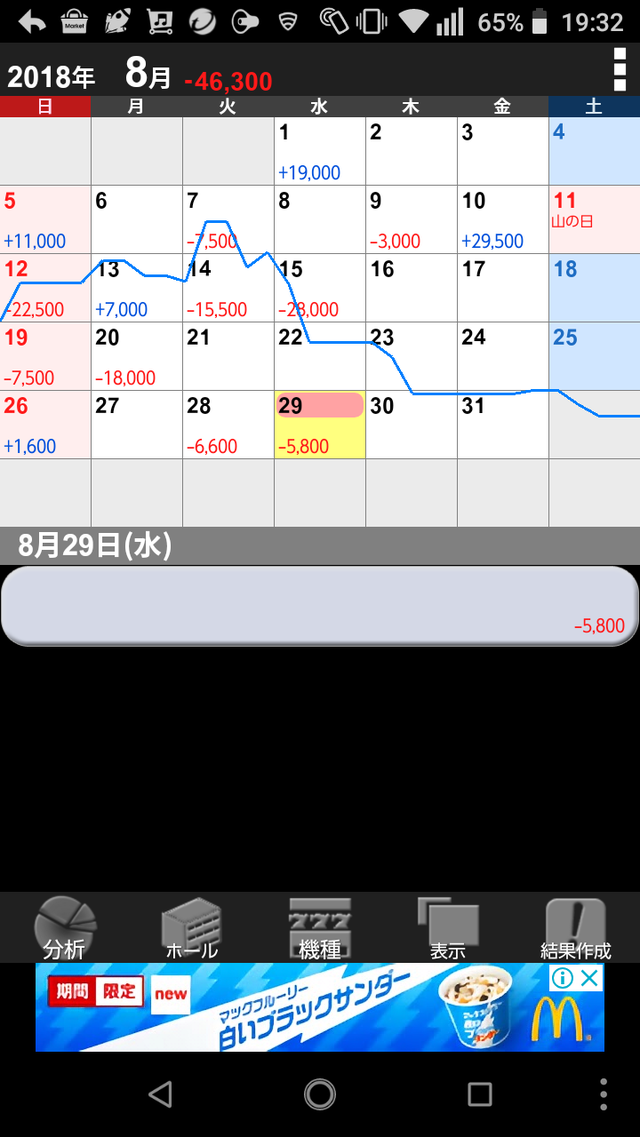Select August 5 with +11,000

coord(45,219)
